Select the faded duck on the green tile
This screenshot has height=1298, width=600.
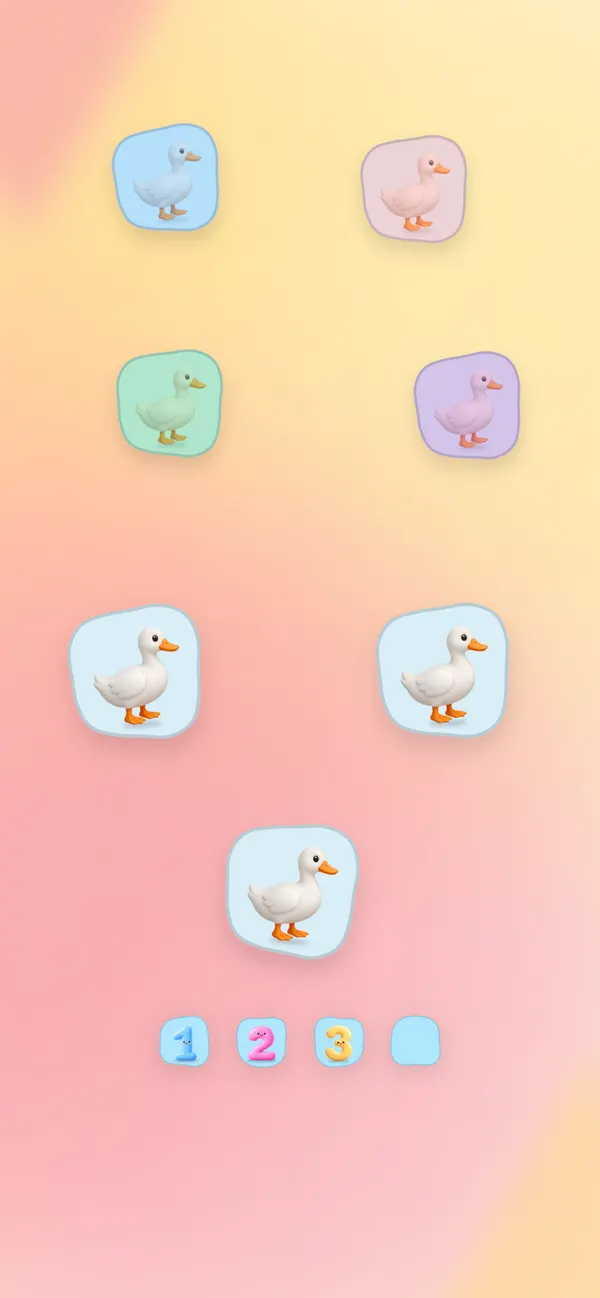(169, 403)
